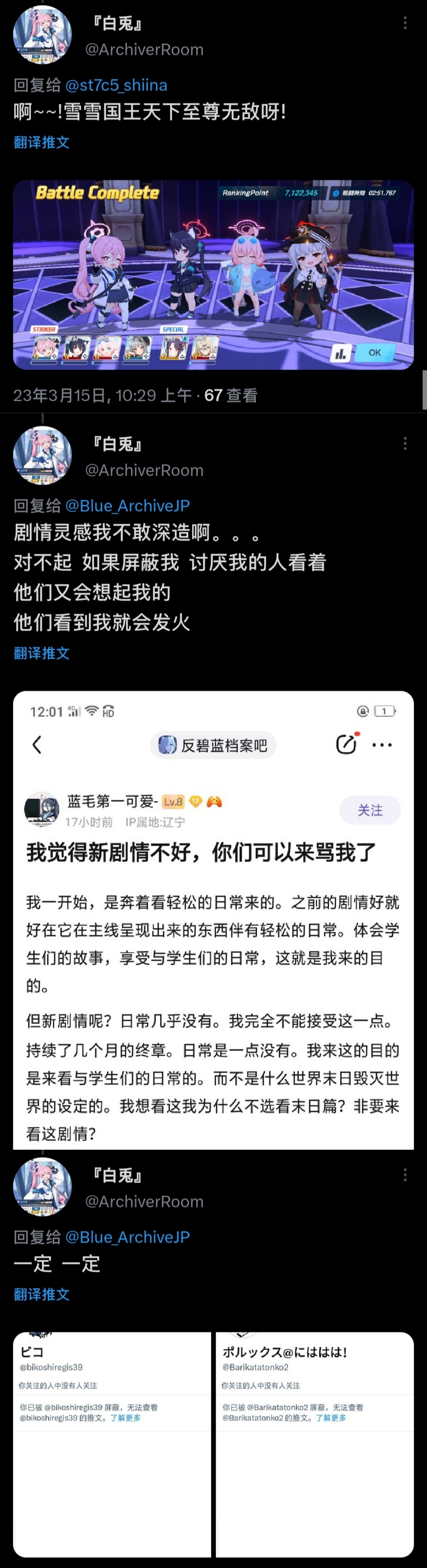Translate the 雪雪国王天下至尊无敌 tweet
427x1568 pixels.
point(42,143)
